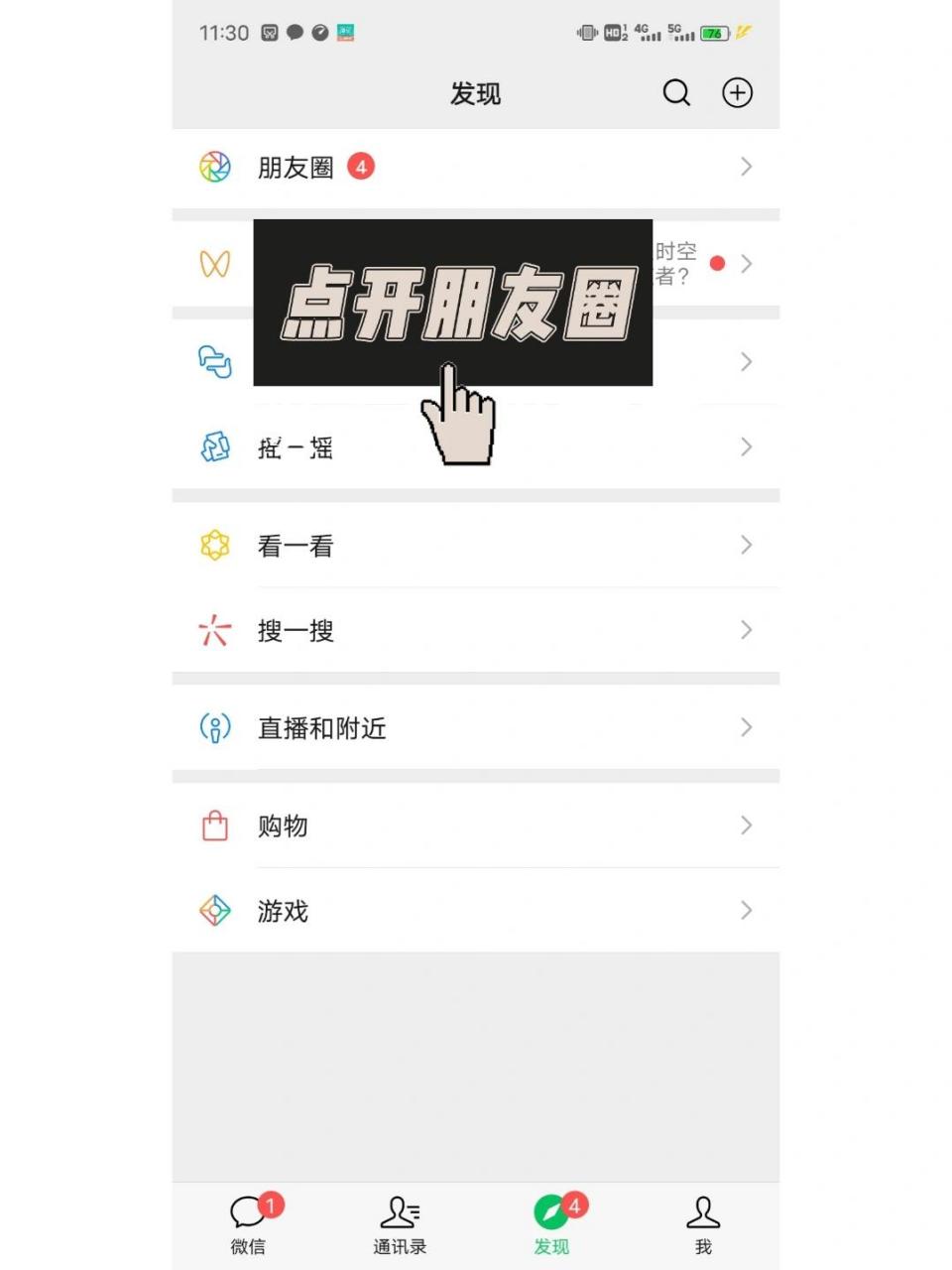The height and width of the screenshot is (1270, 952).
Task: Open the Moments (朋友圈) camera icon
Action: coord(214,166)
